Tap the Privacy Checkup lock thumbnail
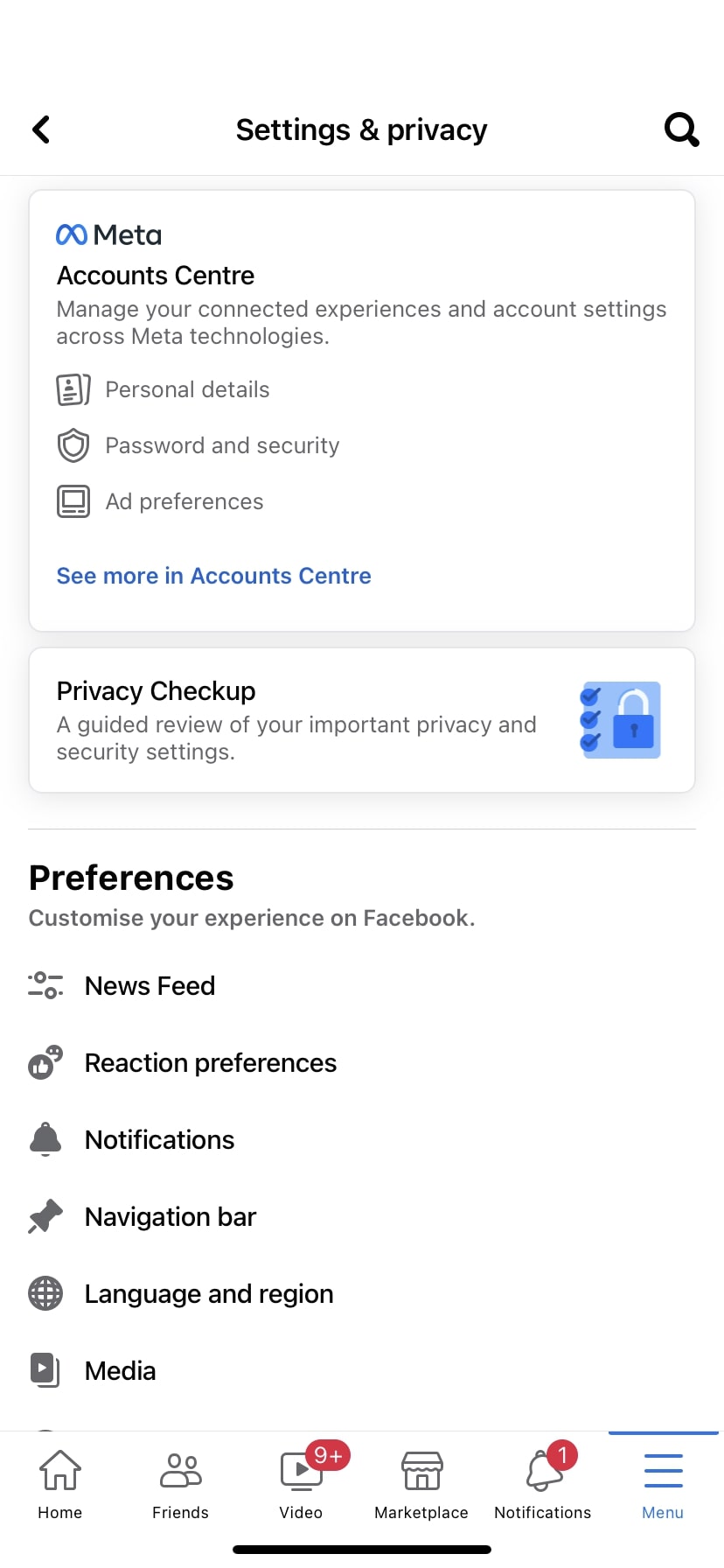This screenshot has width=724, height=1568. pyautogui.click(x=619, y=719)
